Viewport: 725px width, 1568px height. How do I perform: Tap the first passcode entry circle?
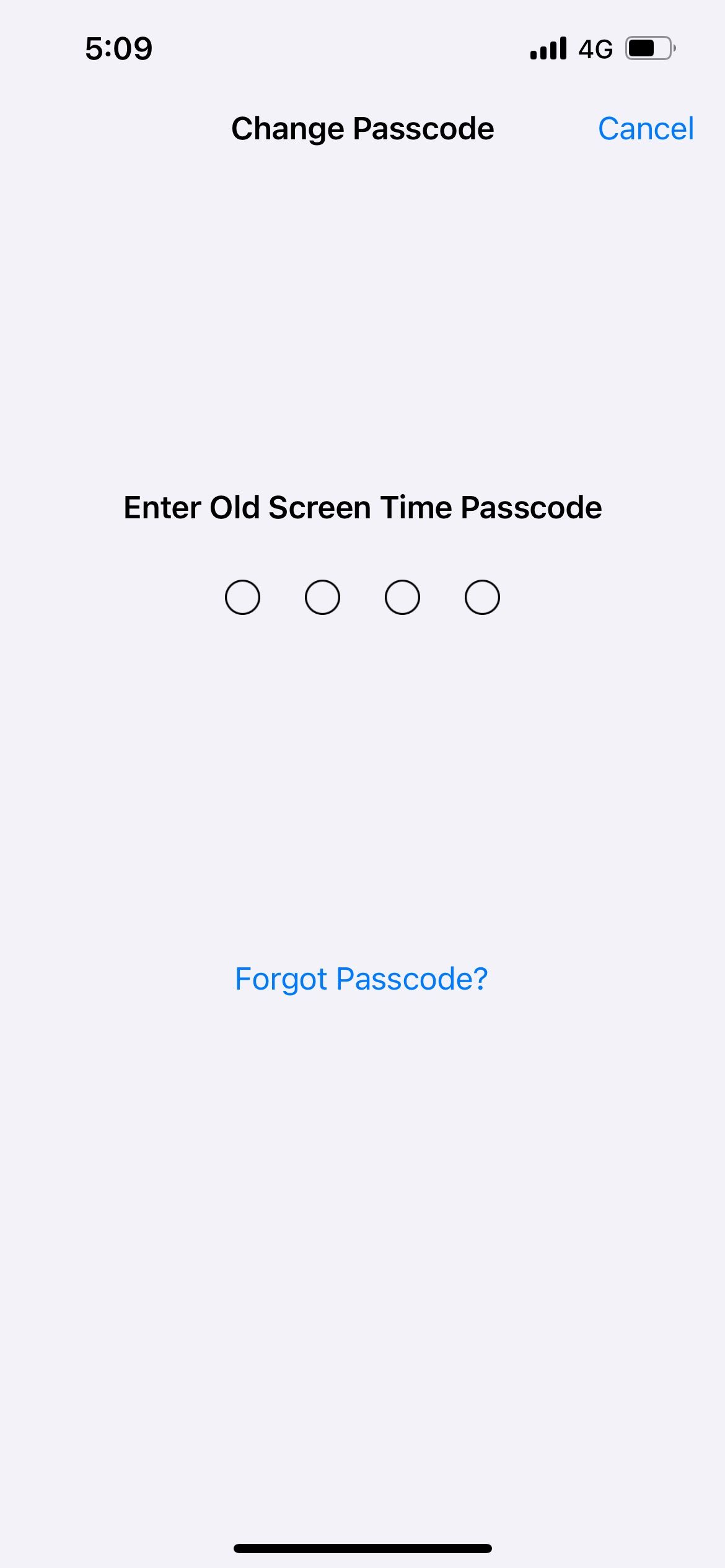(242, 596)
